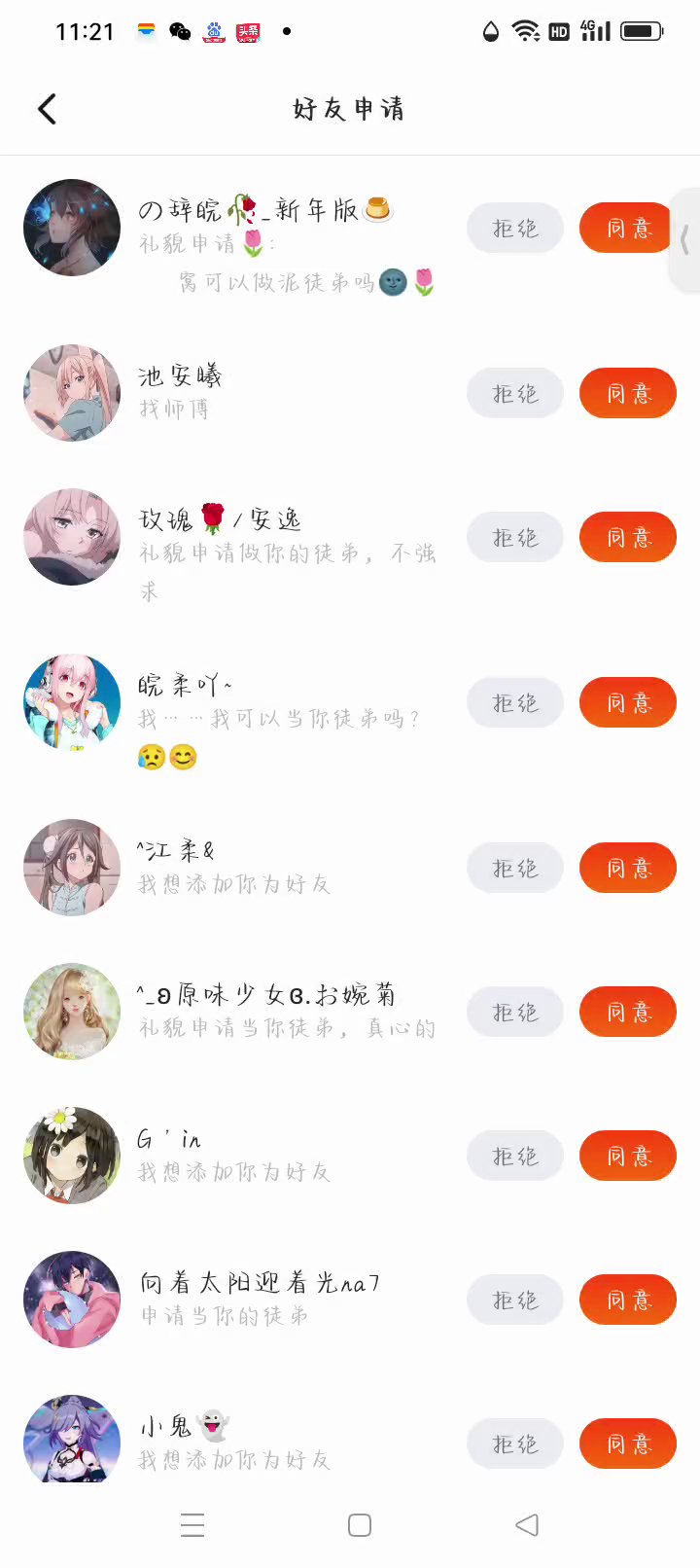The height and width of the screenshot is (1568, 700).
Task: Expand the floating side handle
Action: click(685, 240)
